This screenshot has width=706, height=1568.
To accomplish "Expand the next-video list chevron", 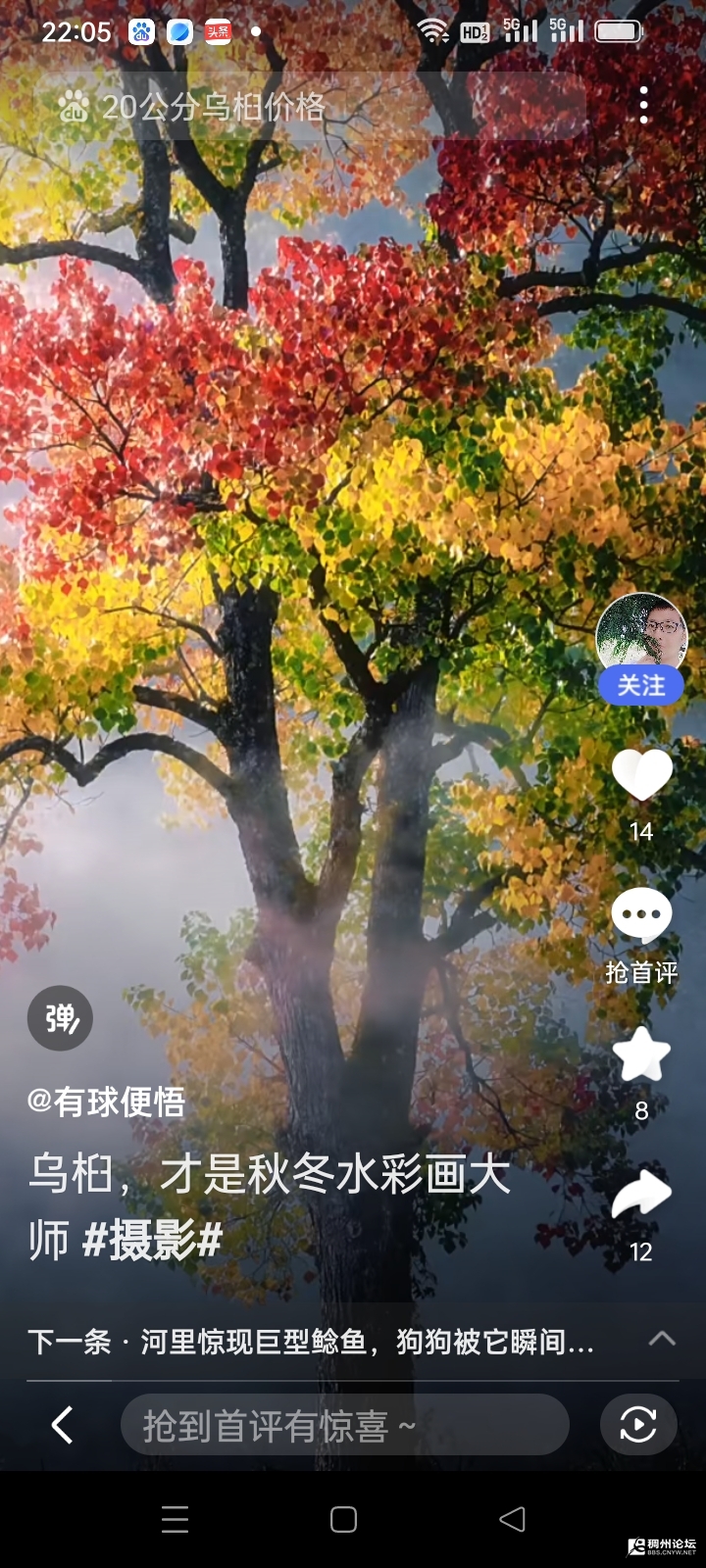I will 662,1339.
